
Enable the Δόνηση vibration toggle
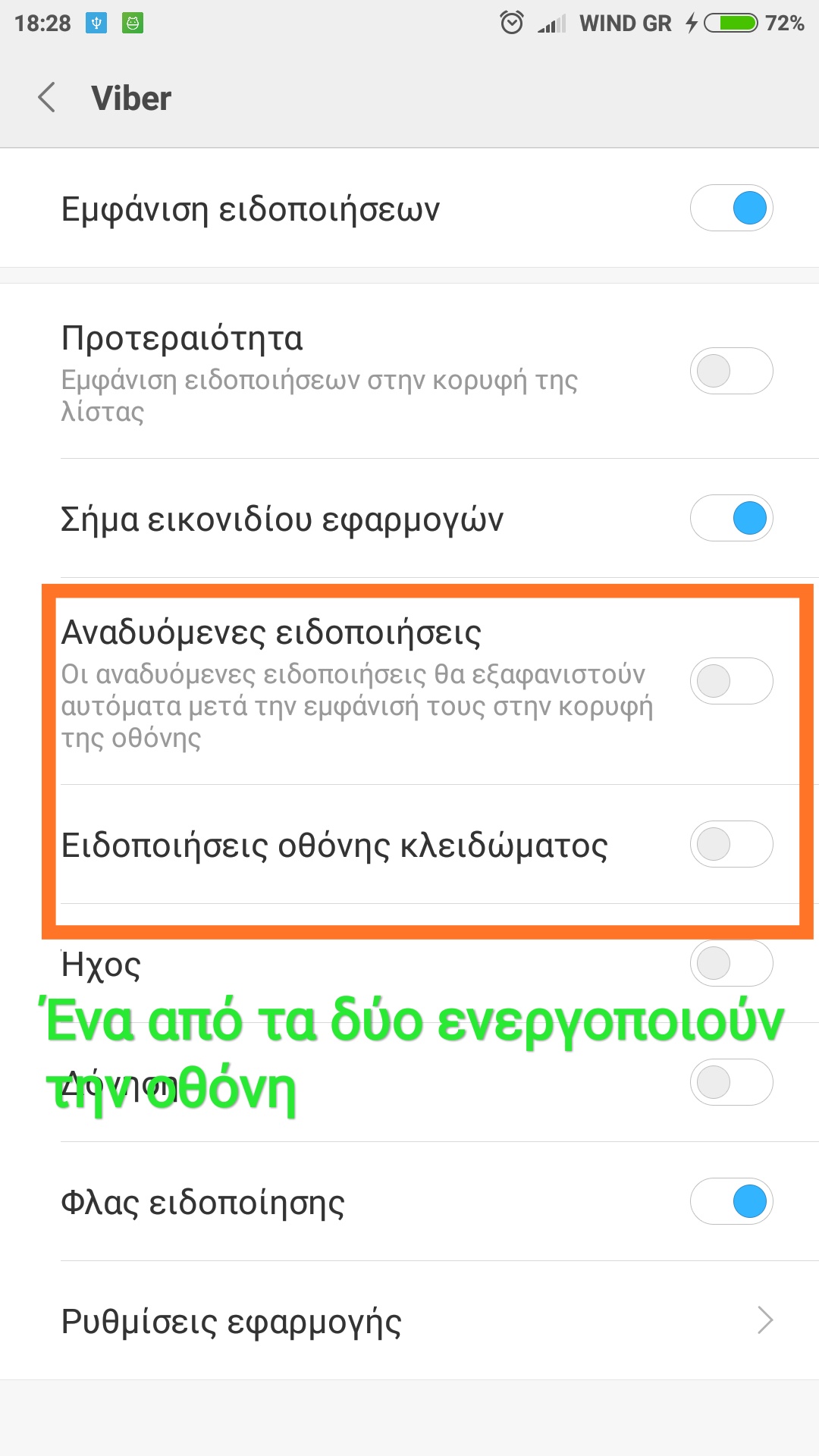coord(731,1082)
